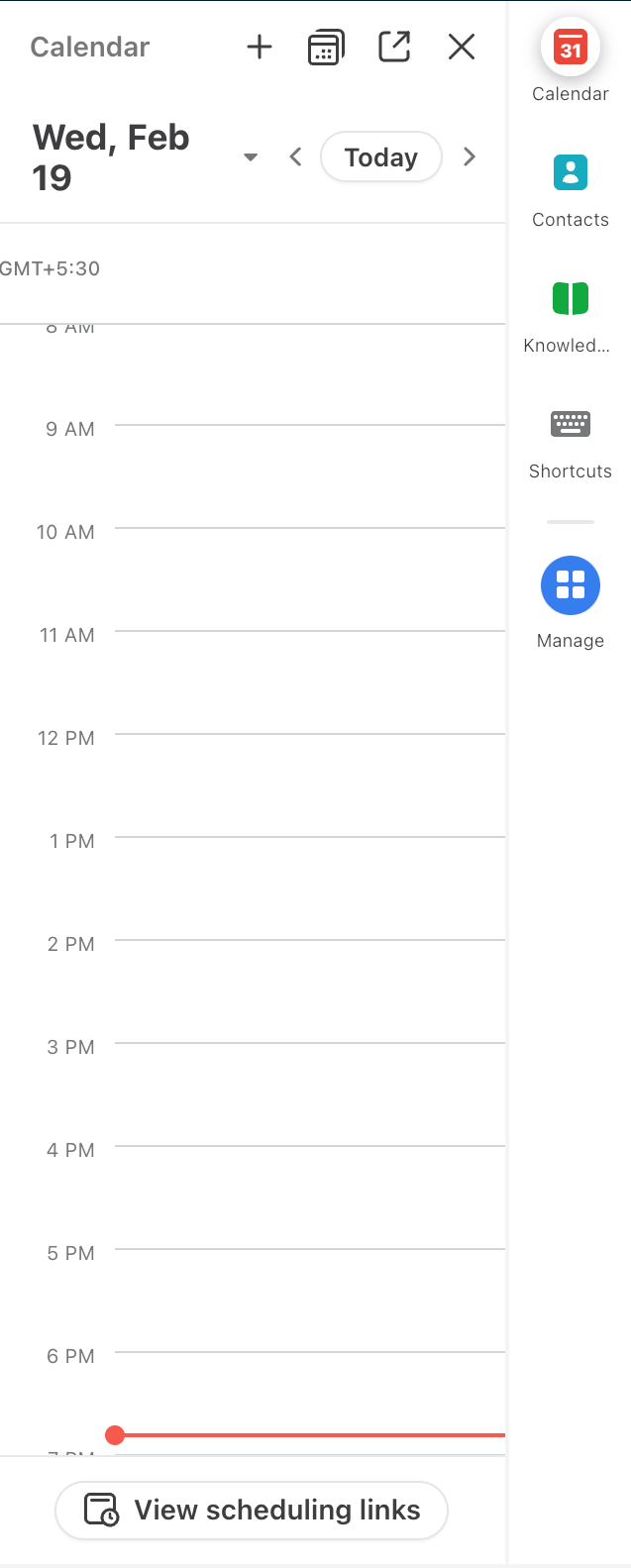Jump to Today
This screenshot has height=1568, width=631.
380,157
